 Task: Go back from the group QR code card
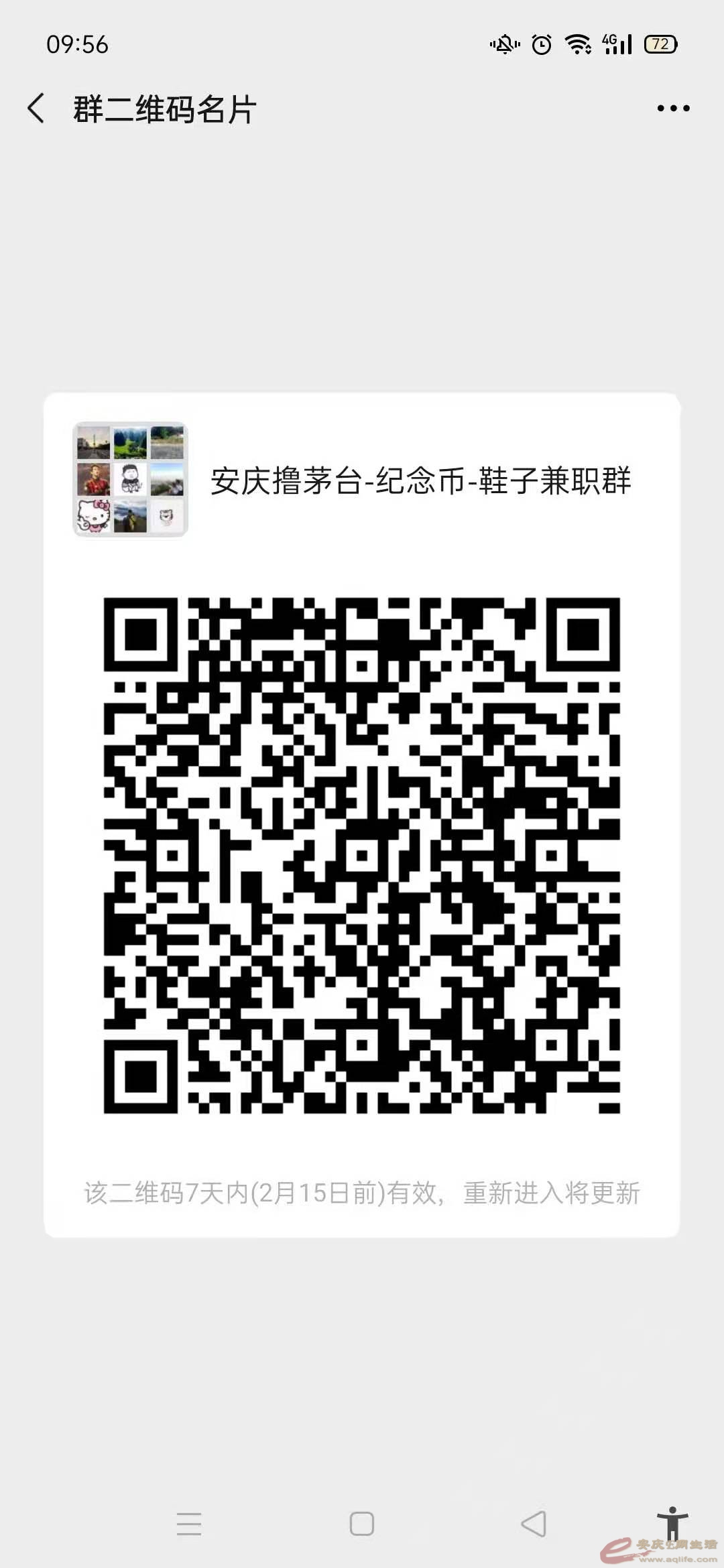[x=36, y=108]
